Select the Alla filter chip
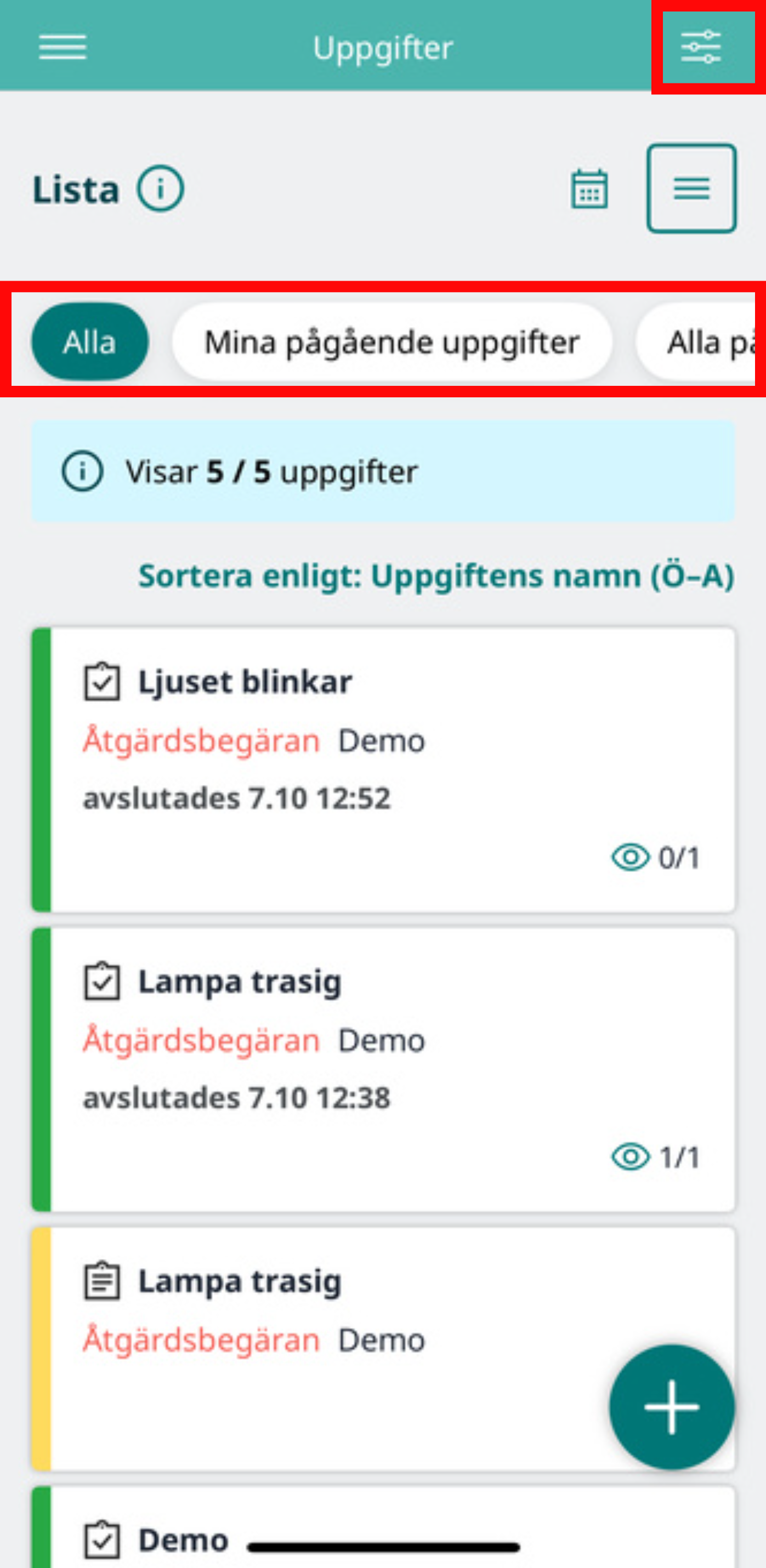The height and width of the screenshot is (1568, 766). click(89, 342)
